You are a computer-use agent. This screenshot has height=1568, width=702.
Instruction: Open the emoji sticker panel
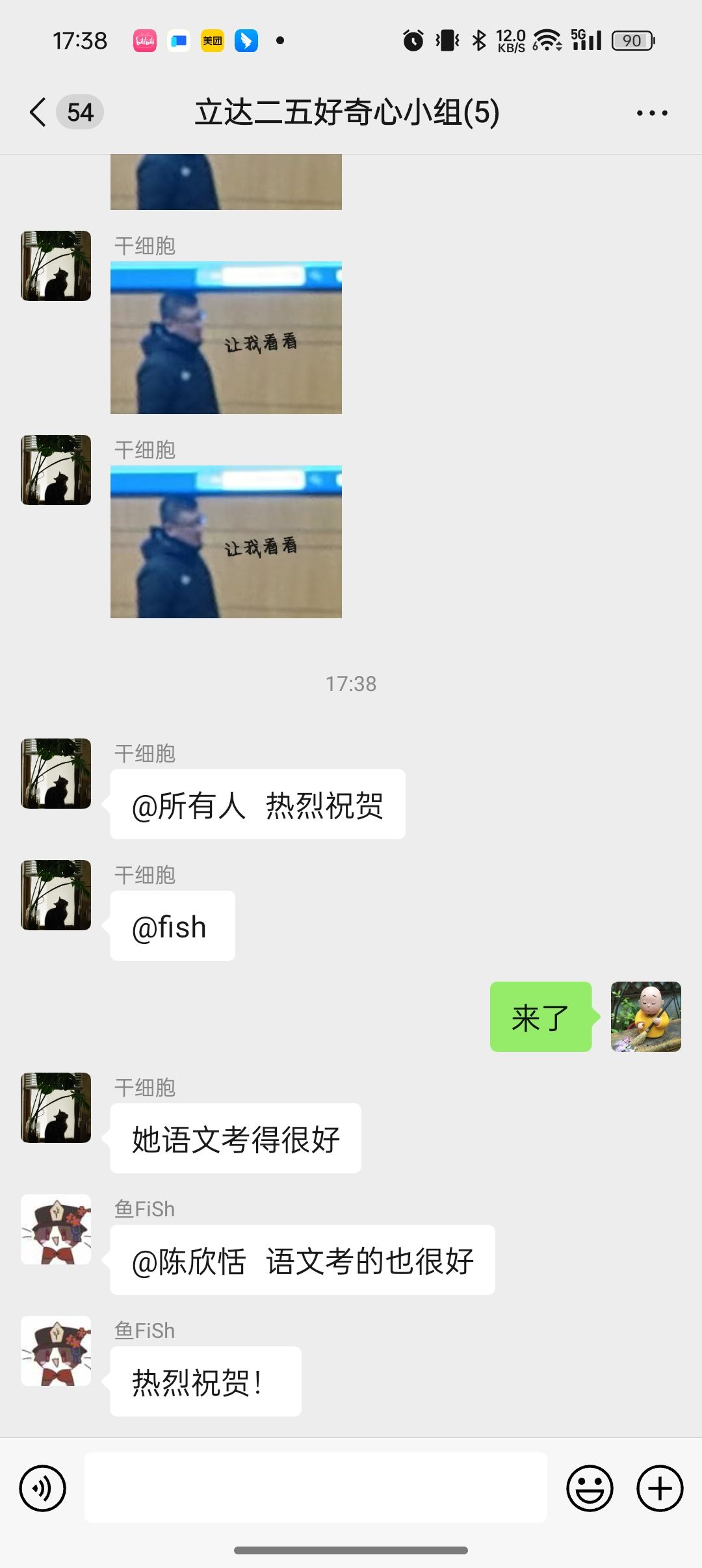pos(590,1488)
